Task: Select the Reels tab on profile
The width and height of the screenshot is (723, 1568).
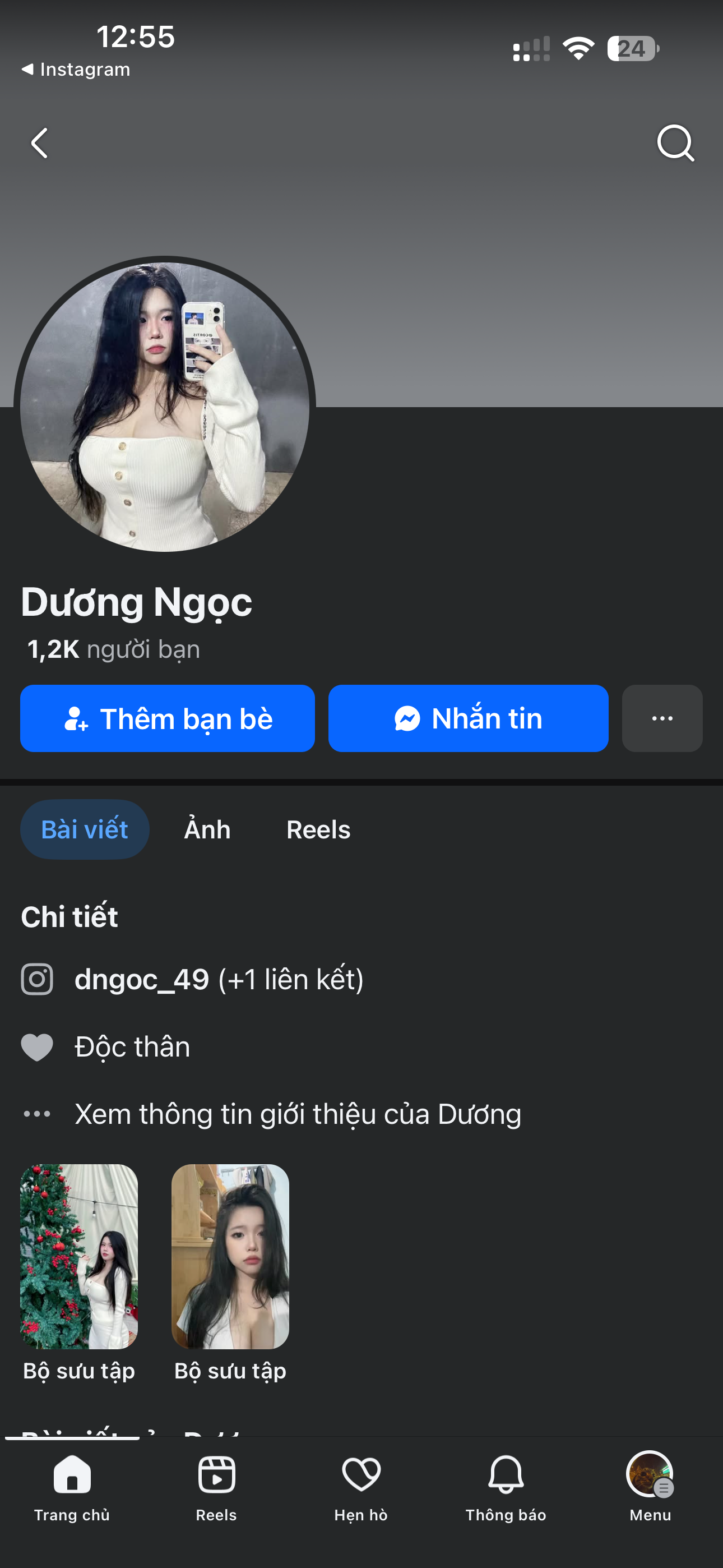Action: point(318,829)
